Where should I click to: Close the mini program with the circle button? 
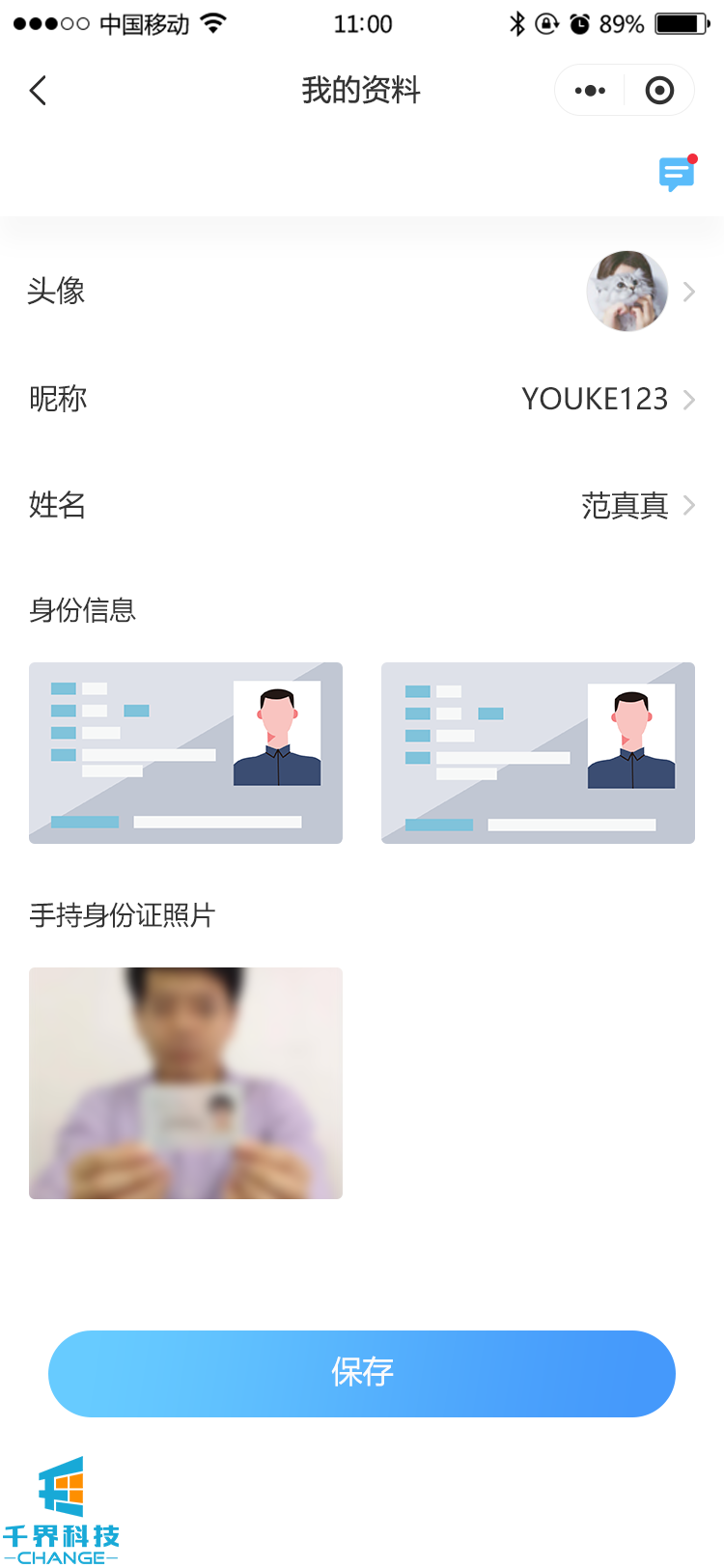(659, 91)
